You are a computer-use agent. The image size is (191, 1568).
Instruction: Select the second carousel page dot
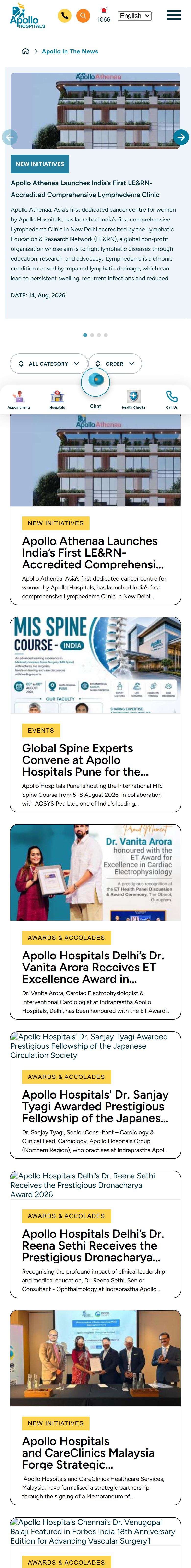[92, 335]
